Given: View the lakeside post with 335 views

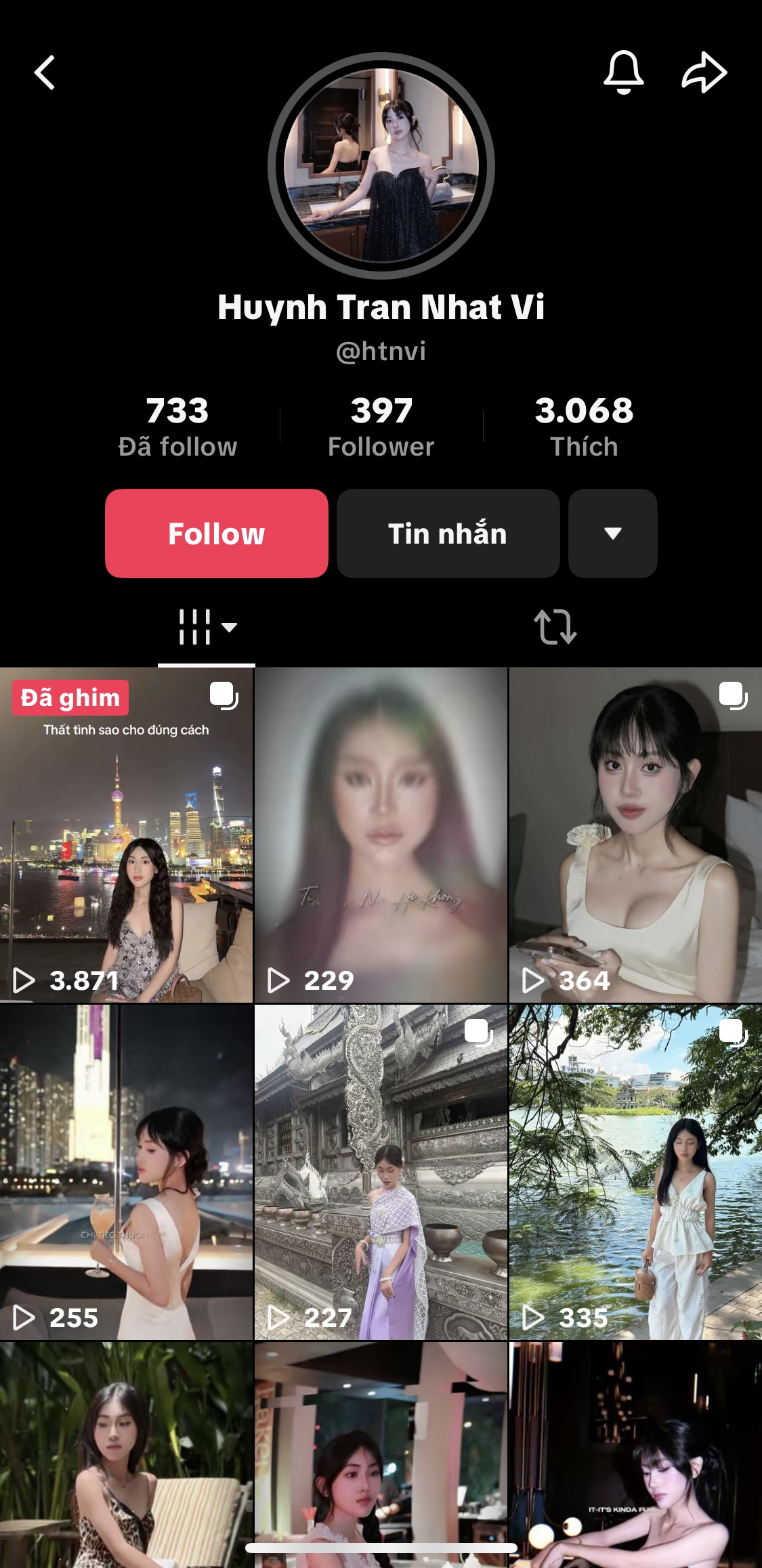Looking at the screenshot, I should pyautogui.click(x=635, y=1172).
